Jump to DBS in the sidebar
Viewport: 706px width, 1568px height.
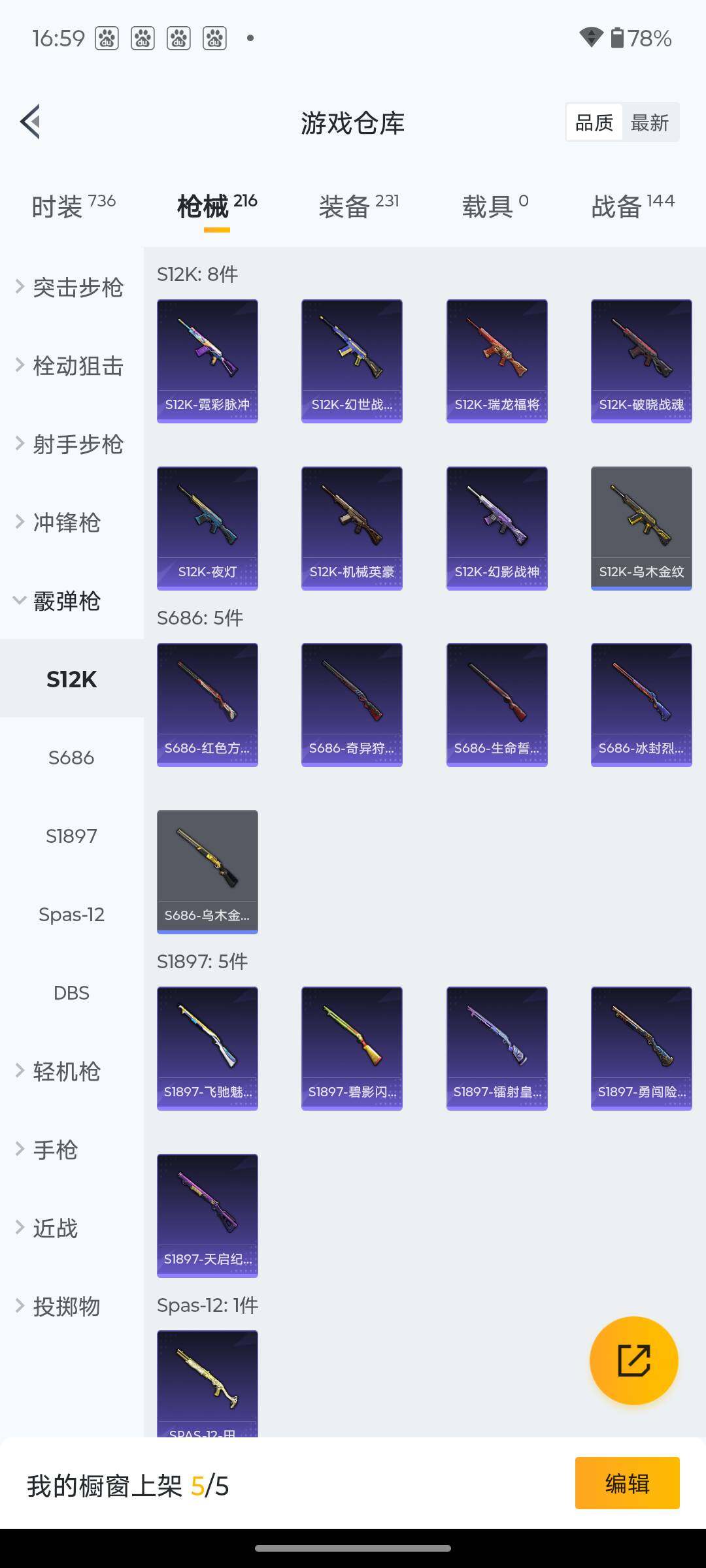(71, 993)
